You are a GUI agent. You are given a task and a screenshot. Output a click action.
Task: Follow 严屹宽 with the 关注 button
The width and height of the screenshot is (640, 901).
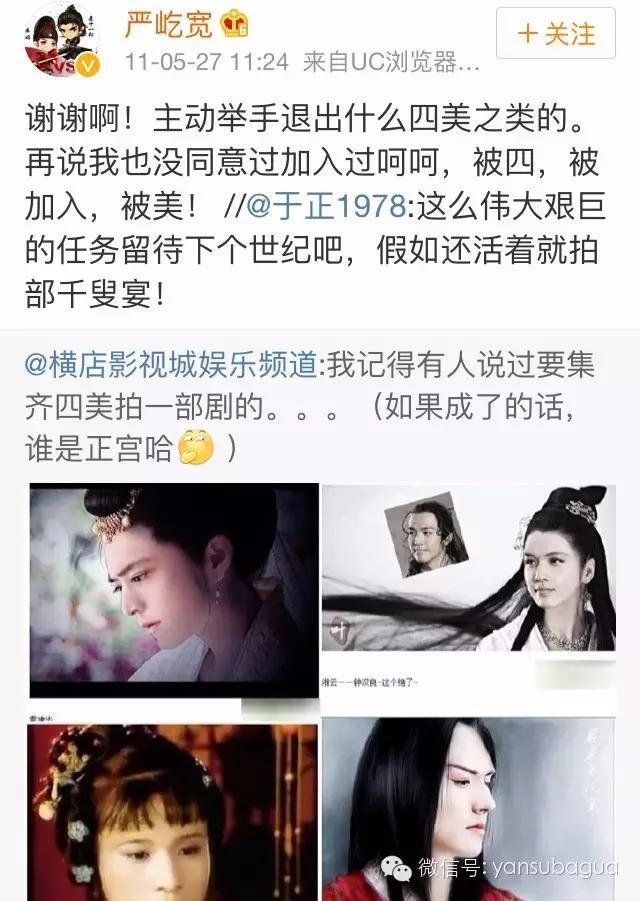556,35
